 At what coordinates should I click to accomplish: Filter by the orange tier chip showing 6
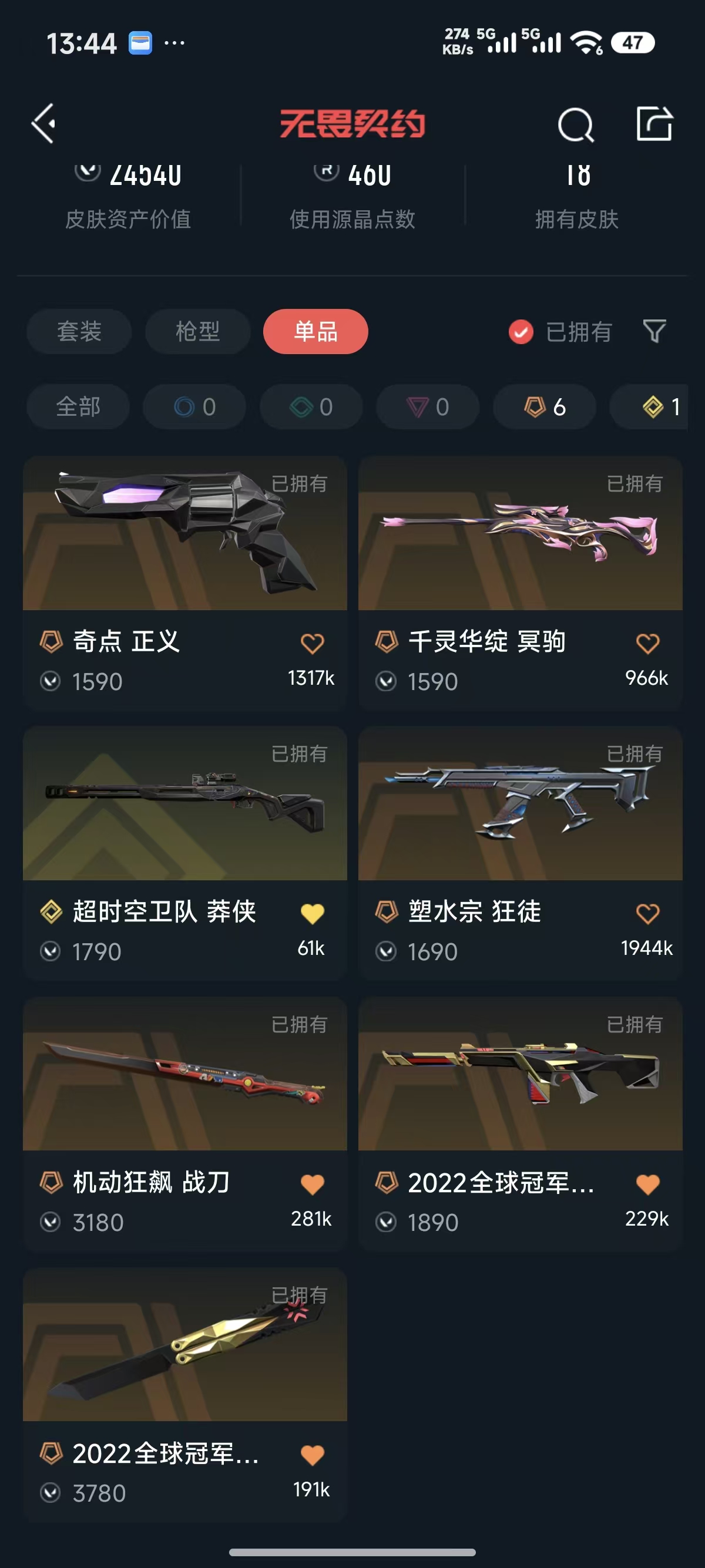(x=544, y=406)
